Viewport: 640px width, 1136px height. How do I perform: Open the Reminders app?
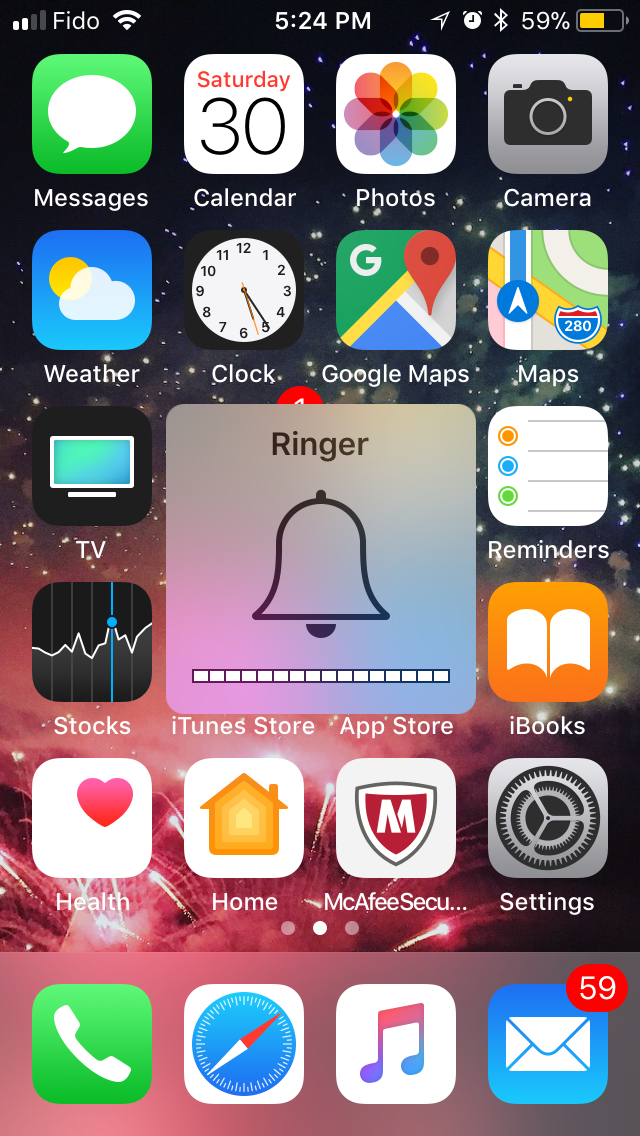pos(548,466)
